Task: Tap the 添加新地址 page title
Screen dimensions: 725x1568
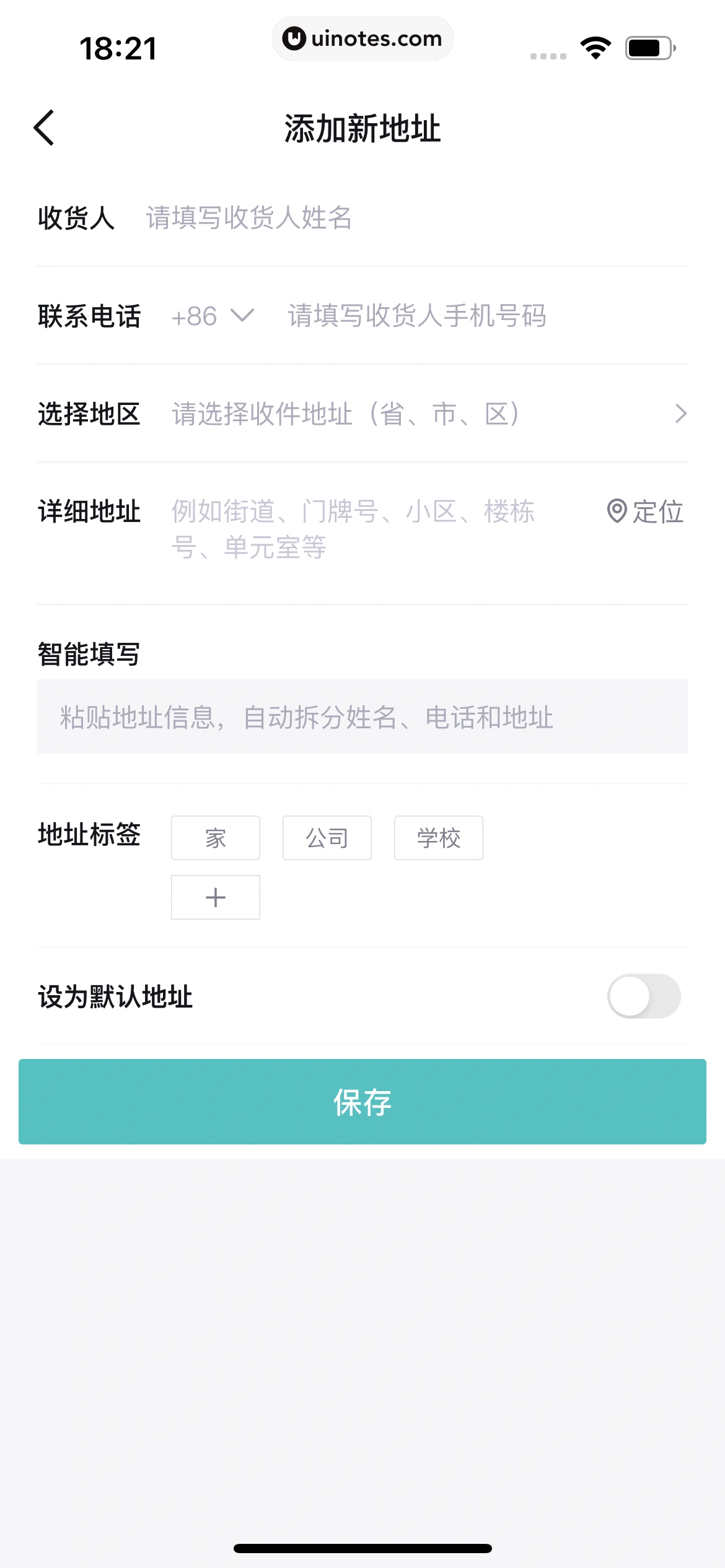Action: [x=362, y=128]
